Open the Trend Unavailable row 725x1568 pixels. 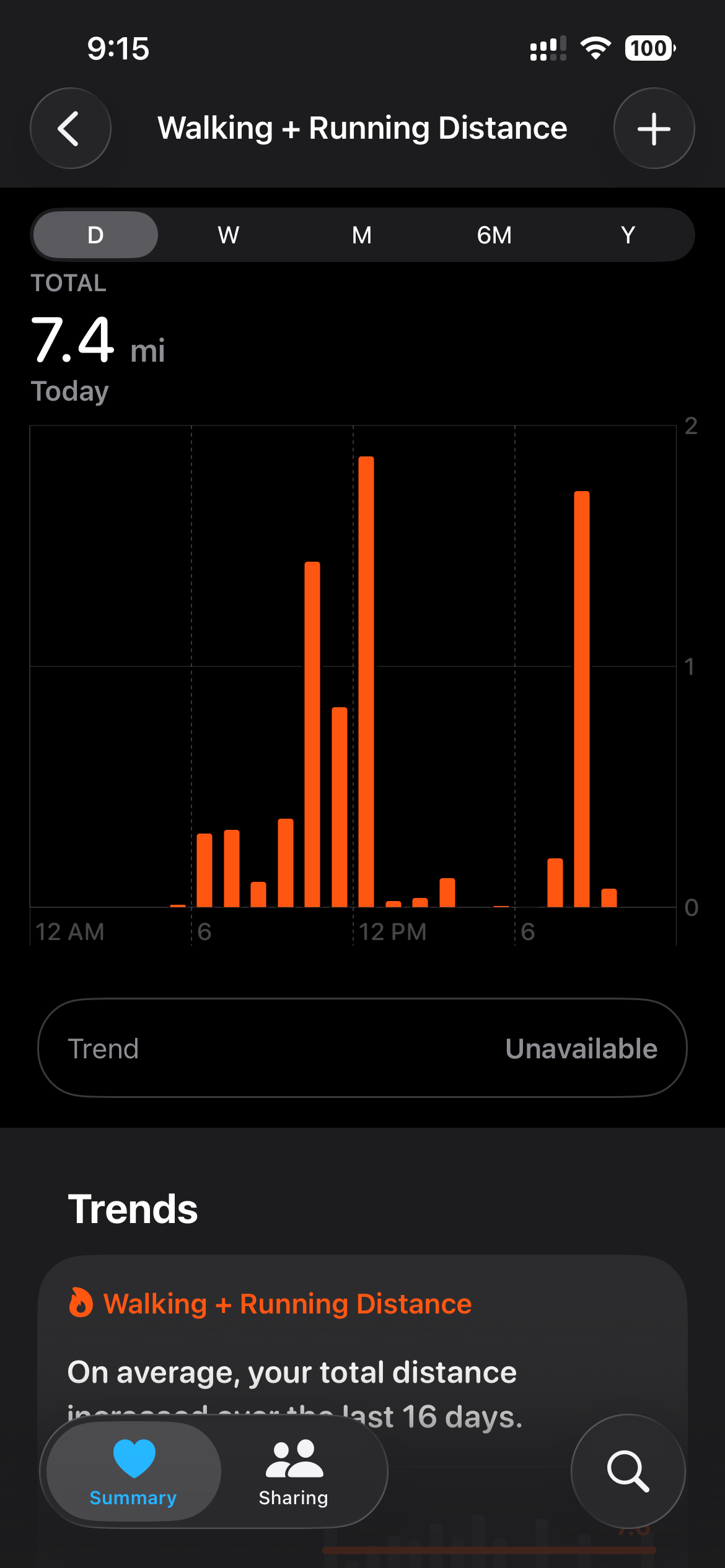point(362,1048)
